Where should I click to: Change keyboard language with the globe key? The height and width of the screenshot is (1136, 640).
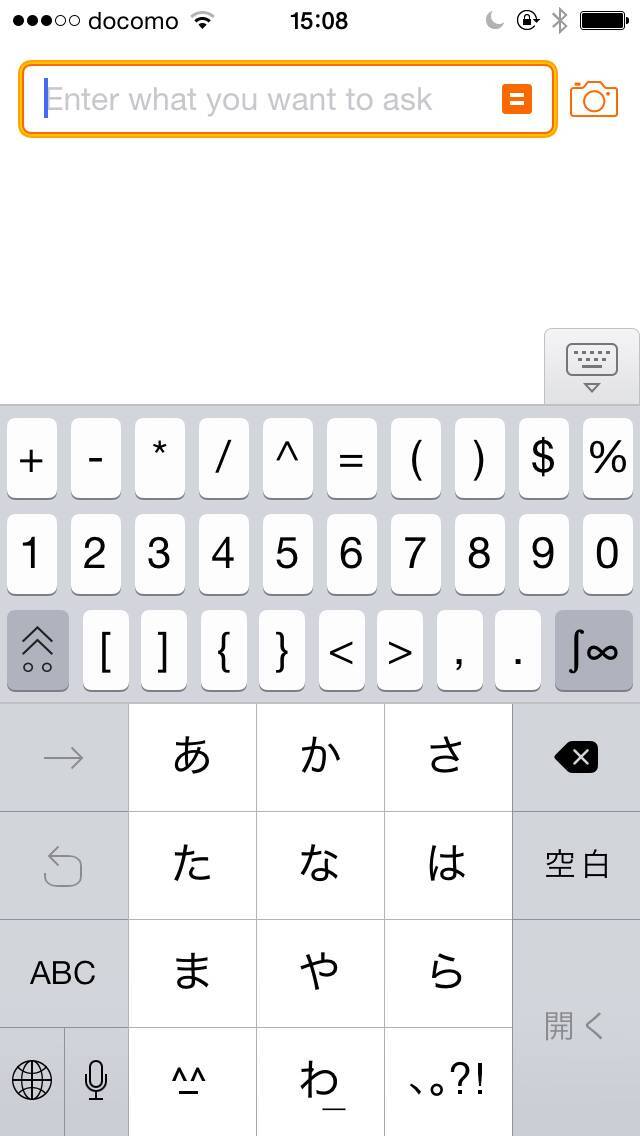32,1080
